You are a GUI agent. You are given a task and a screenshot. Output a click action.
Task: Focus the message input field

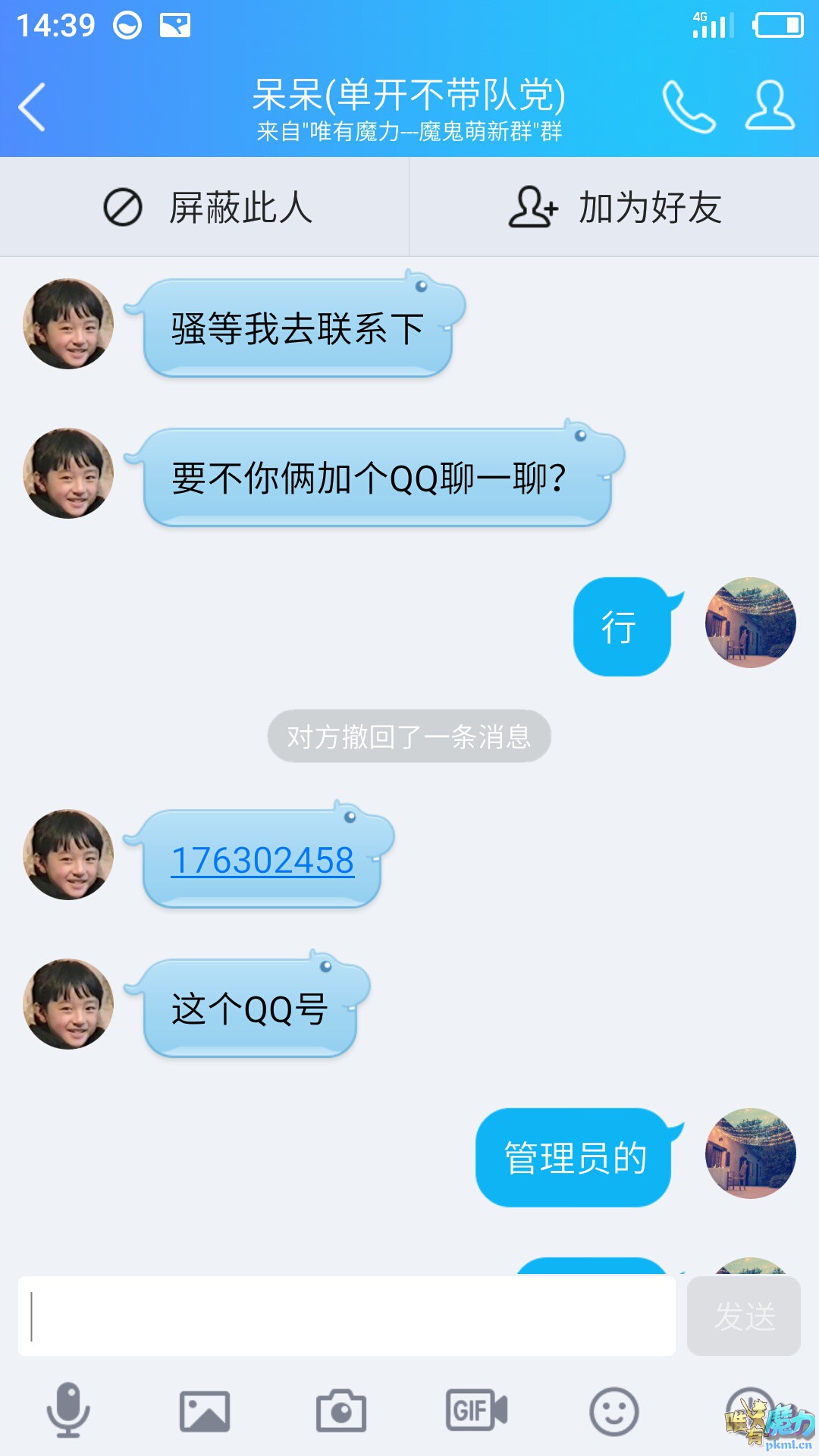coord(347,1316)
